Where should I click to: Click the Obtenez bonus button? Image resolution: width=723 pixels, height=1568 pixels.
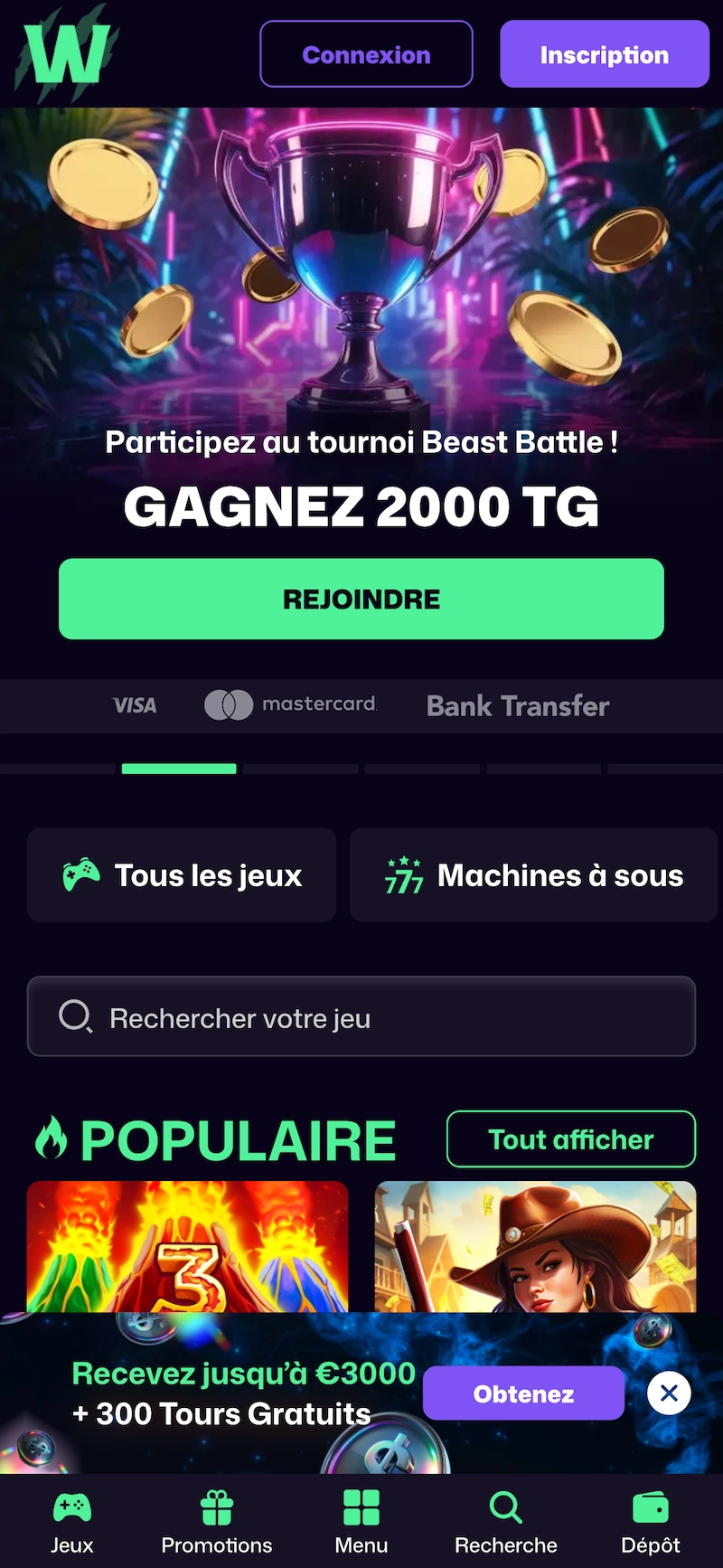click(523, 1393)
